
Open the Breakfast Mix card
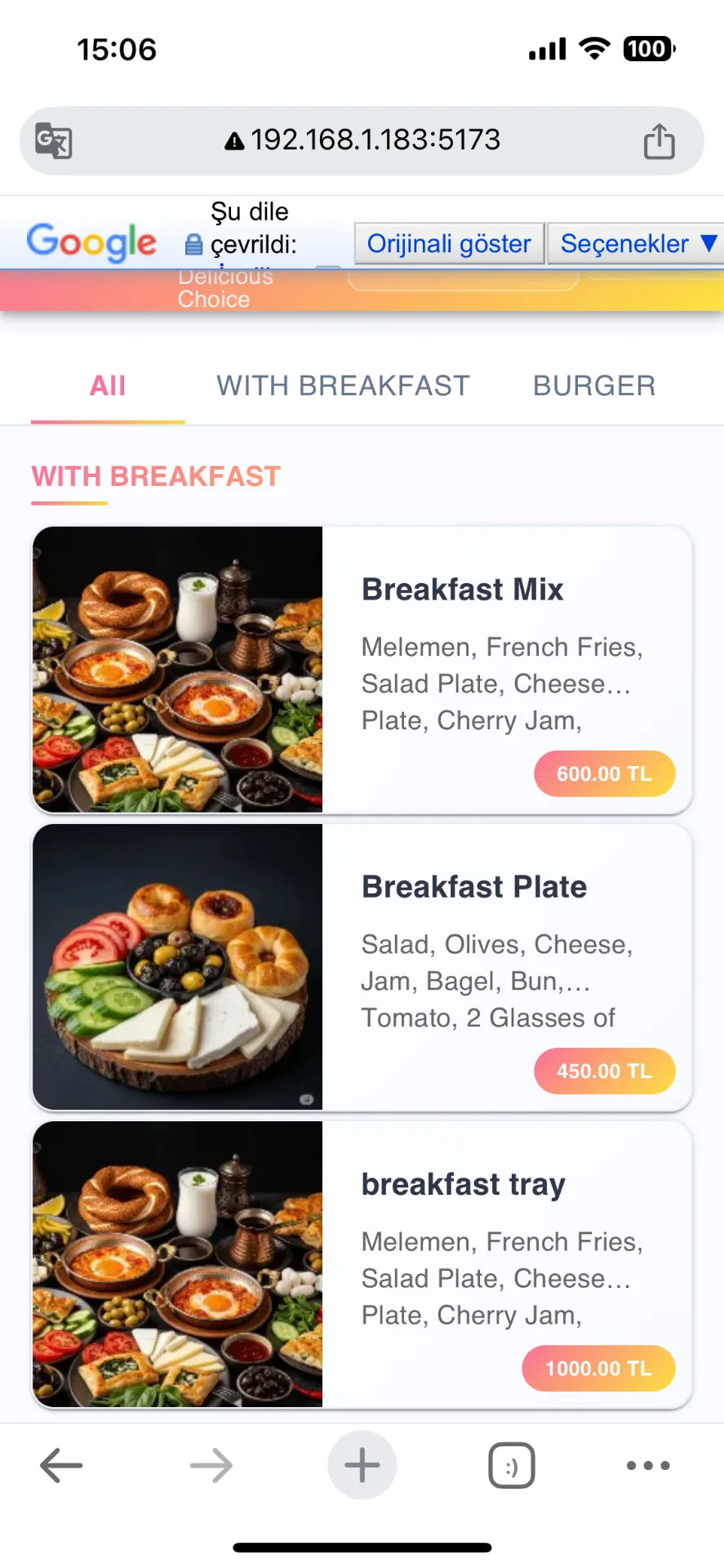pos(362,670)
